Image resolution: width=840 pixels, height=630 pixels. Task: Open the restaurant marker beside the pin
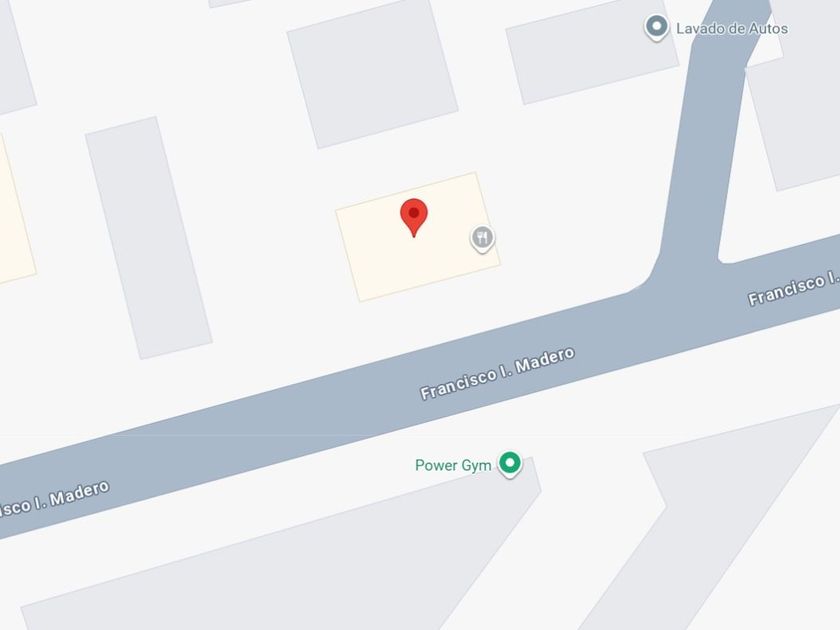click(x=483, y=238)
